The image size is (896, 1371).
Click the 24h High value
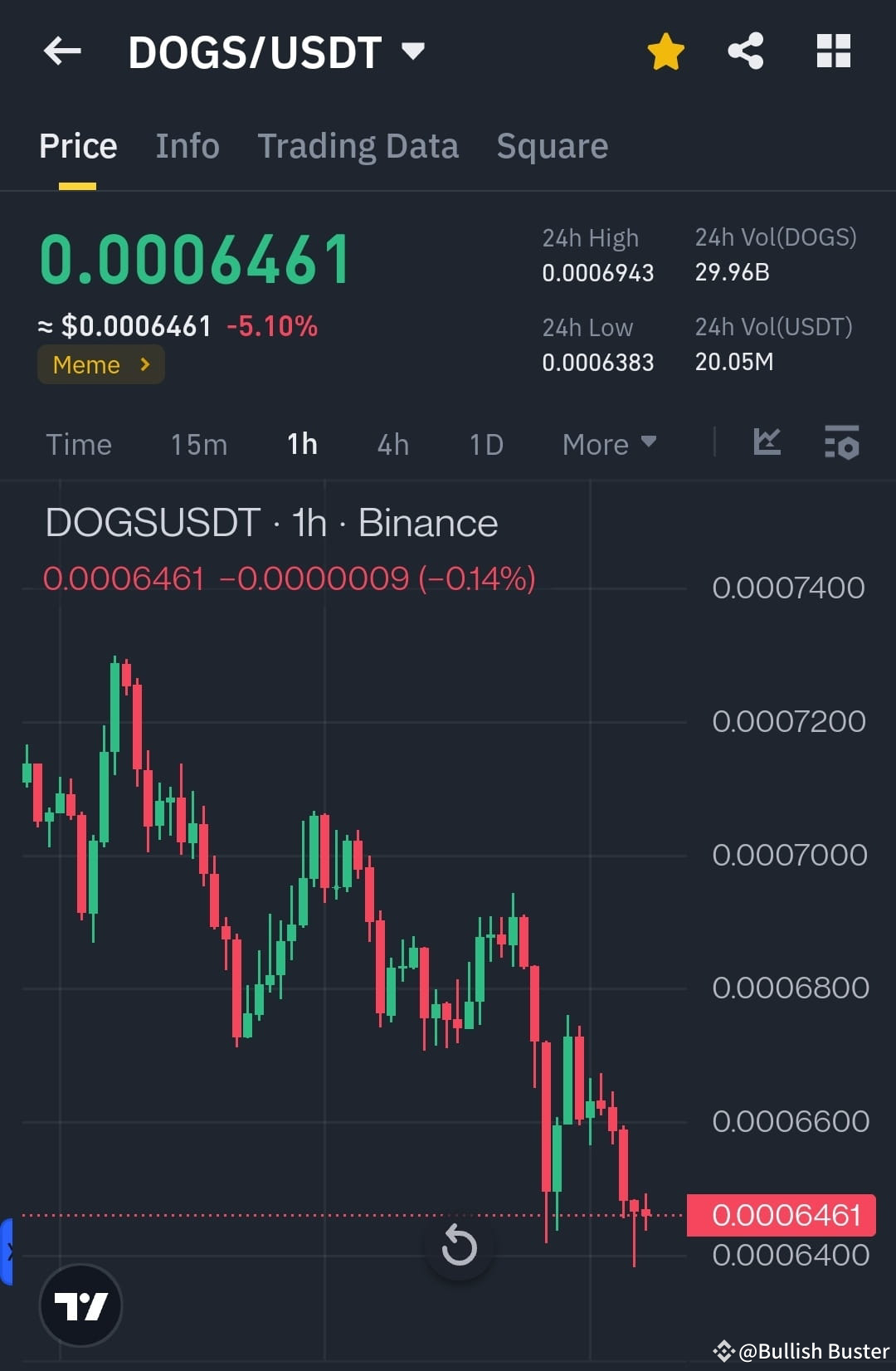pyautogui.click(x=598, y=271)
